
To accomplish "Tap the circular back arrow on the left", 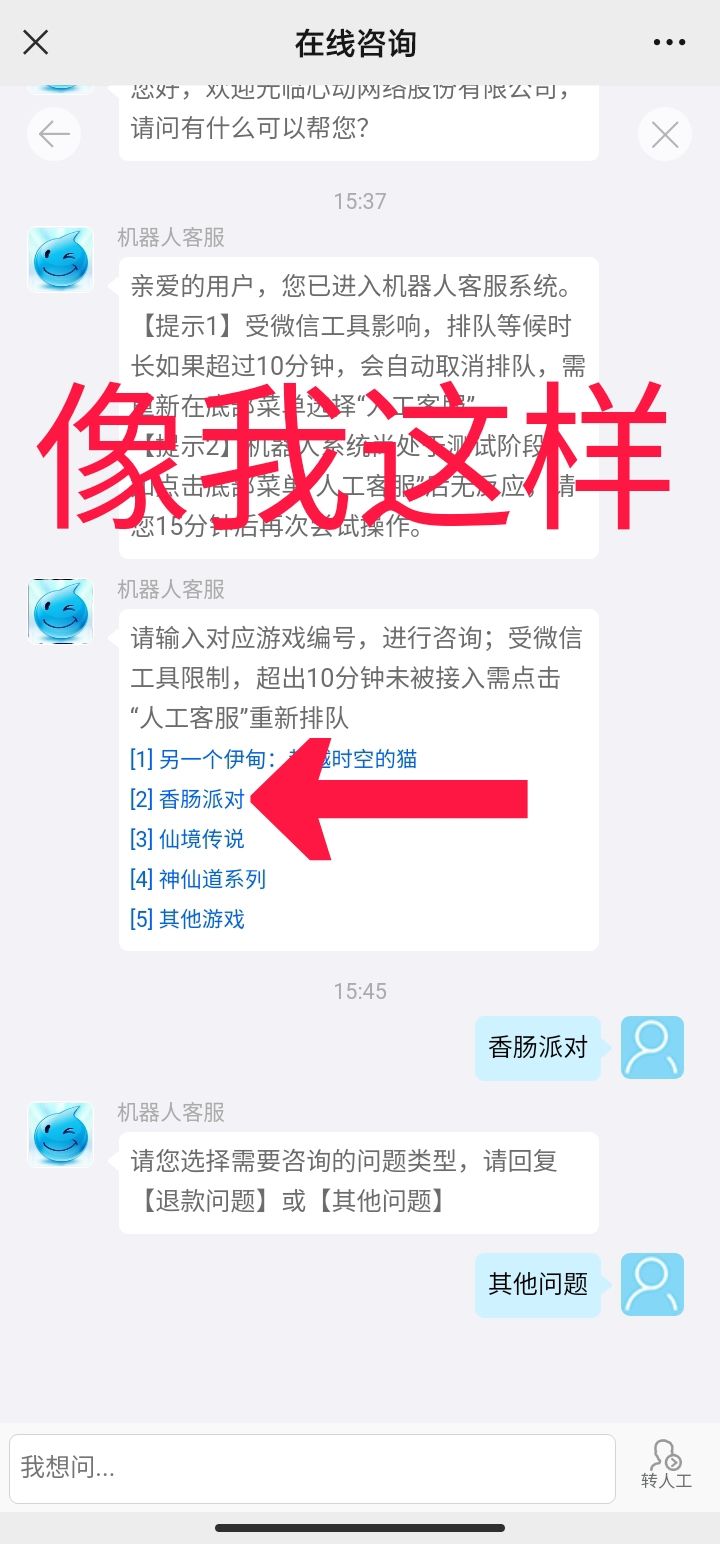I will pos(54,134).
